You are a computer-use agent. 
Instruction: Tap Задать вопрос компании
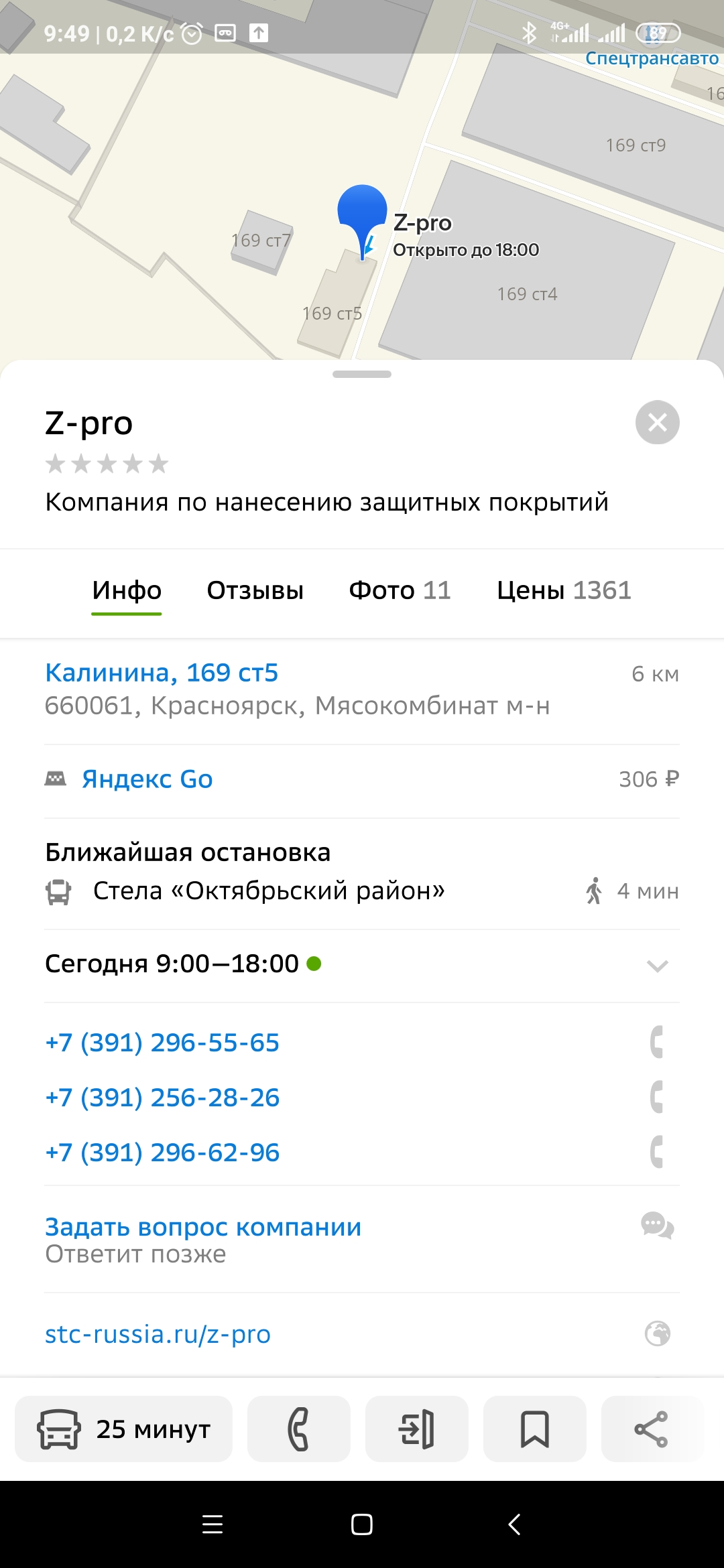203,1227
